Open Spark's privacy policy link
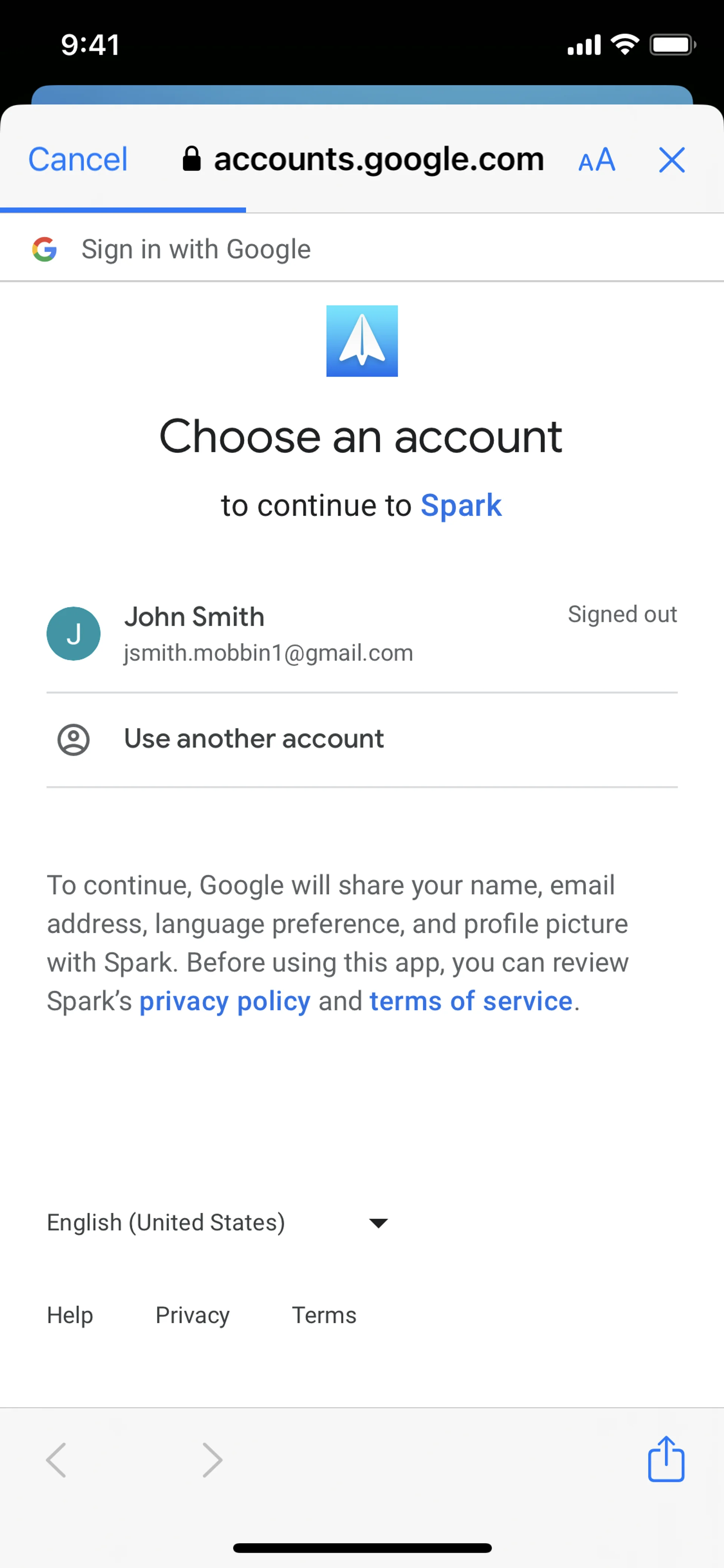 [x=225, y=1001]
